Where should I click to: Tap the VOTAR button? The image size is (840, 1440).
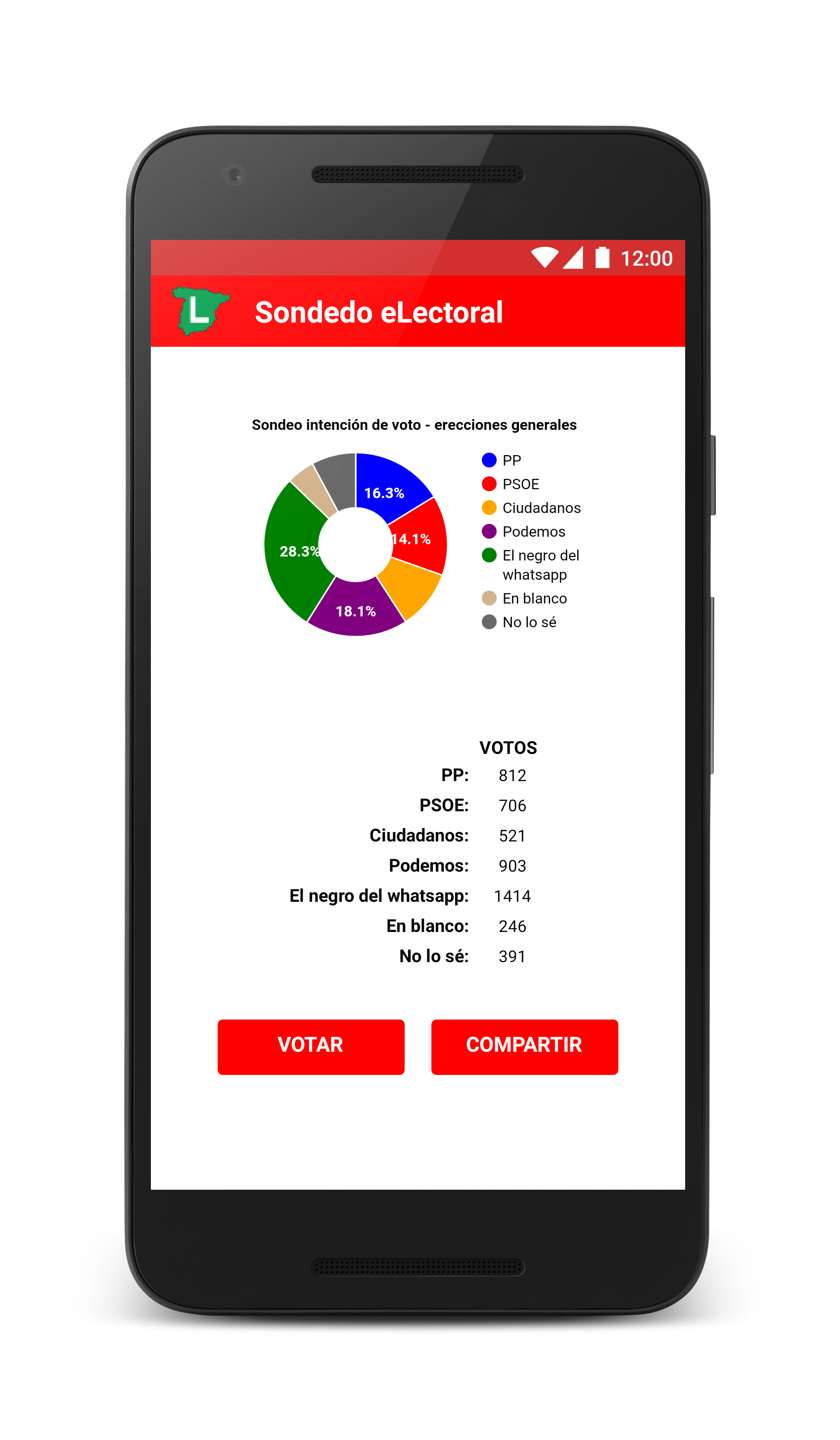coord(311,1047)
